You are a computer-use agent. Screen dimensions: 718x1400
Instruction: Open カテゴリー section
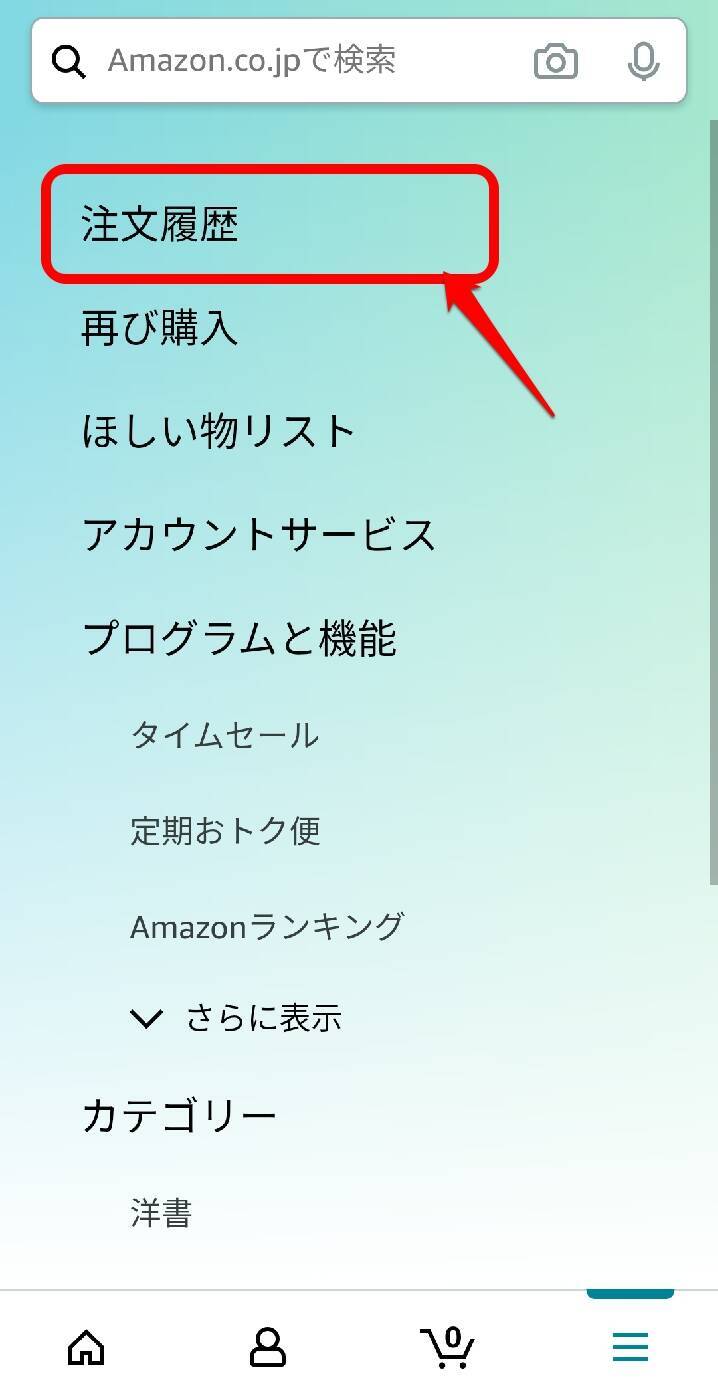coord(179,1115)
